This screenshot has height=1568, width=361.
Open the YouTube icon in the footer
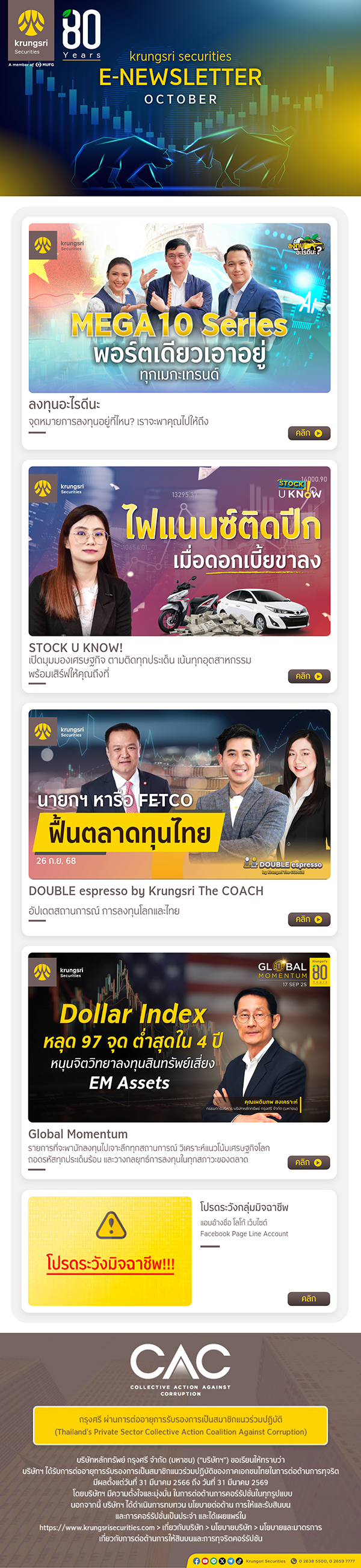point(205,1561)
